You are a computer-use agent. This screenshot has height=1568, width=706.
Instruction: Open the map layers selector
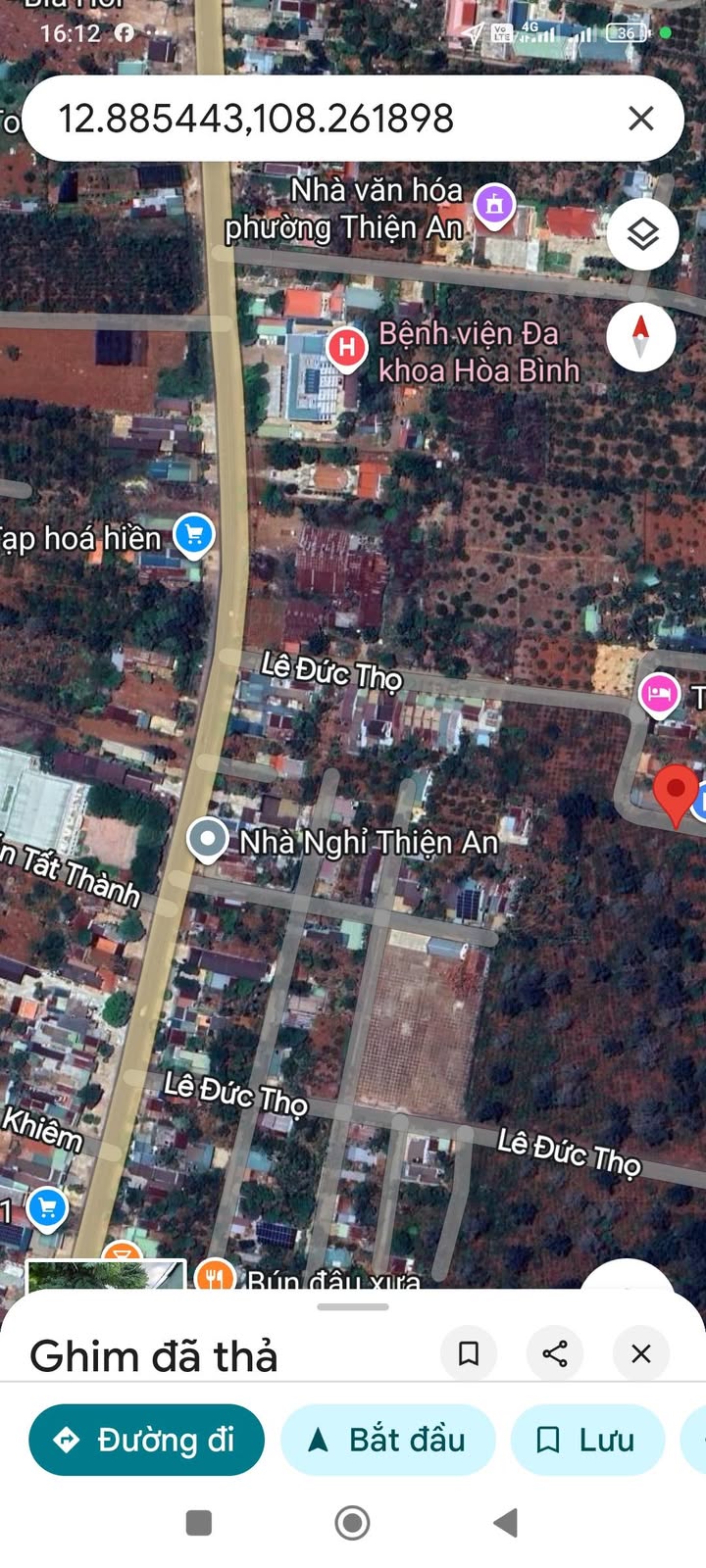click(642, 234)
